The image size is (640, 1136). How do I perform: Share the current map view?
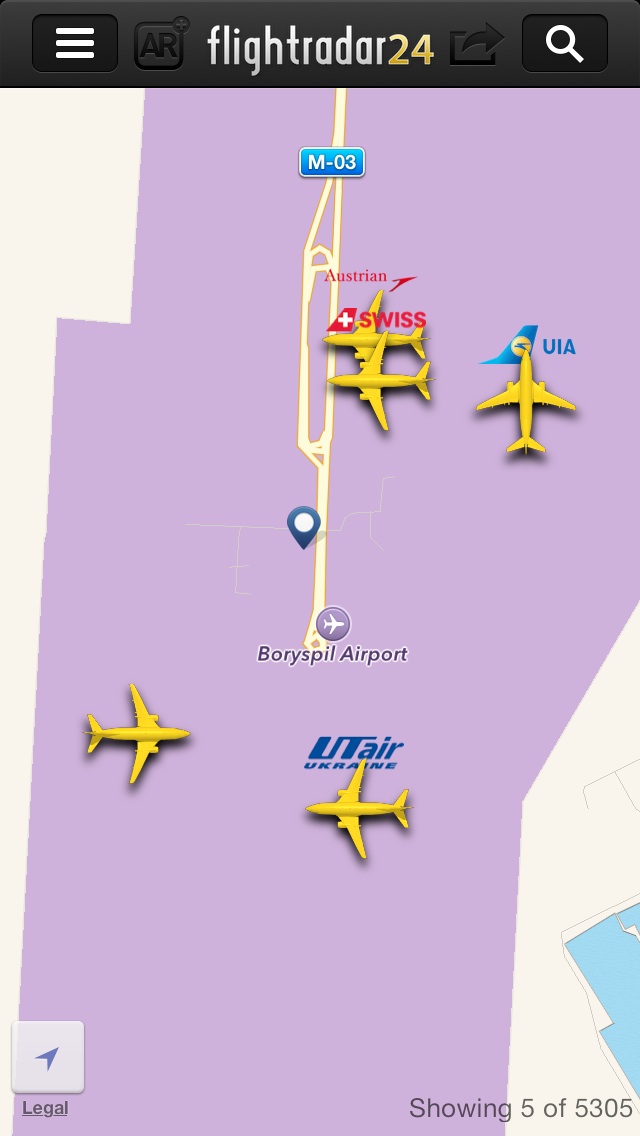(476, 45)
